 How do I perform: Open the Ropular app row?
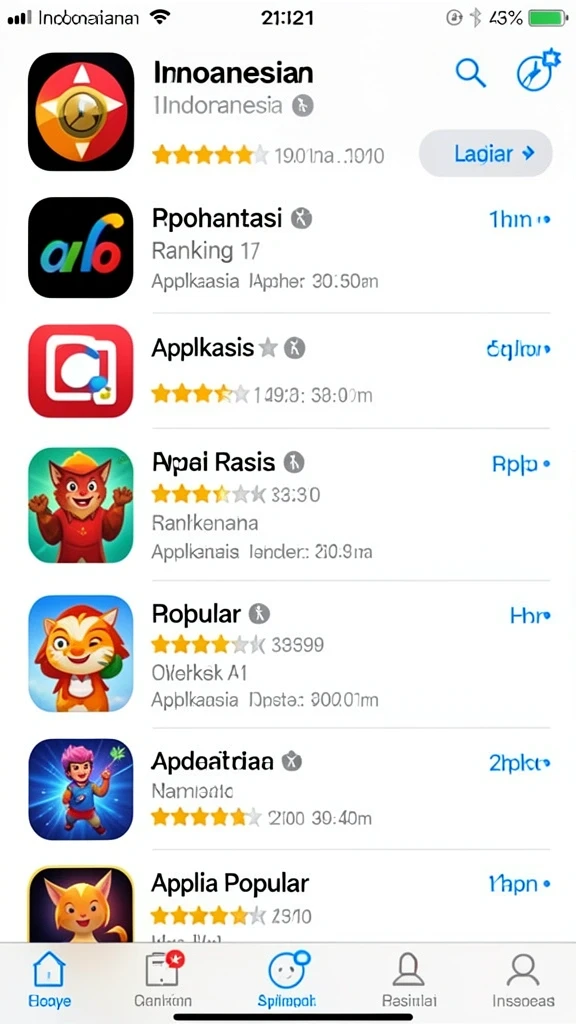pos(288,653)
